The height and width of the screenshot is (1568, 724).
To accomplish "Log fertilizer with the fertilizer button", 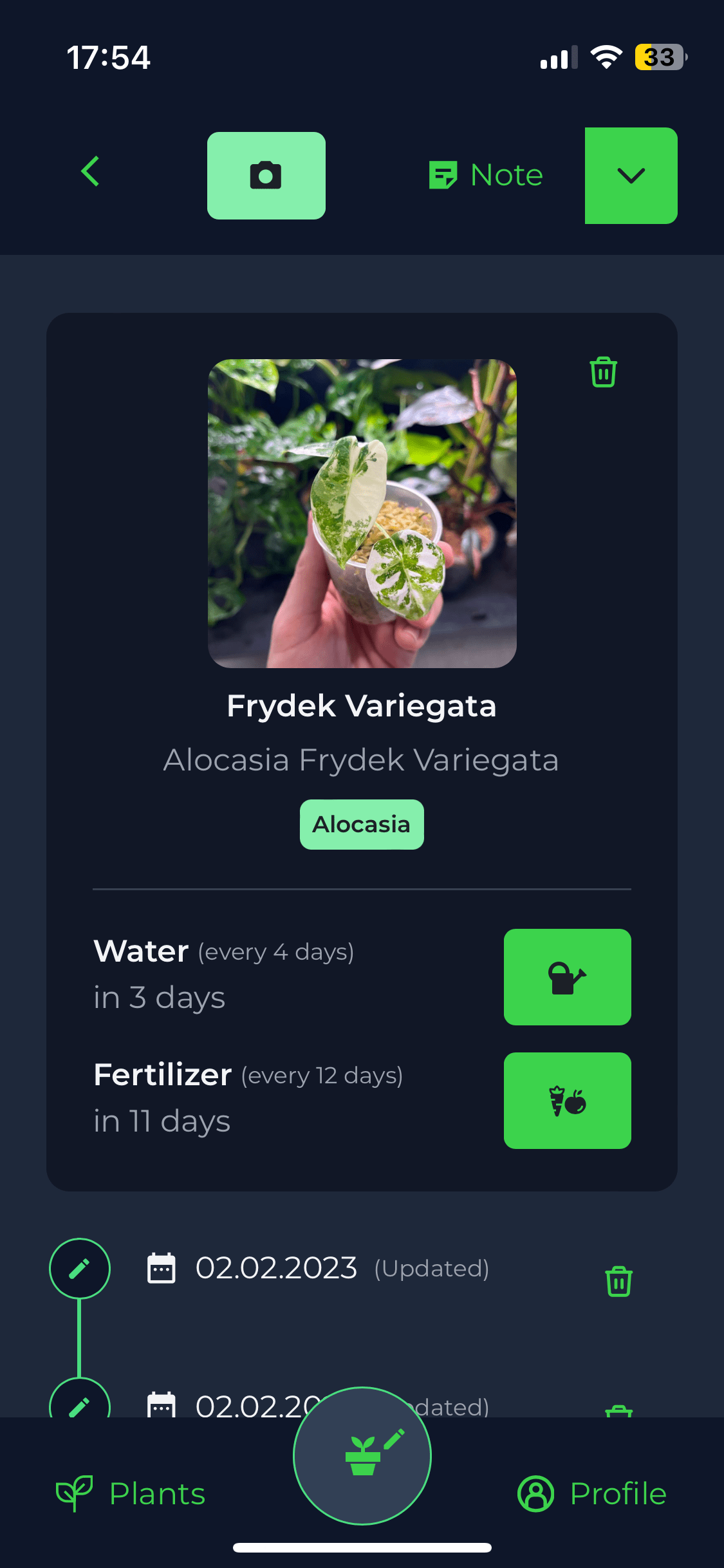I will (567, 1100).
